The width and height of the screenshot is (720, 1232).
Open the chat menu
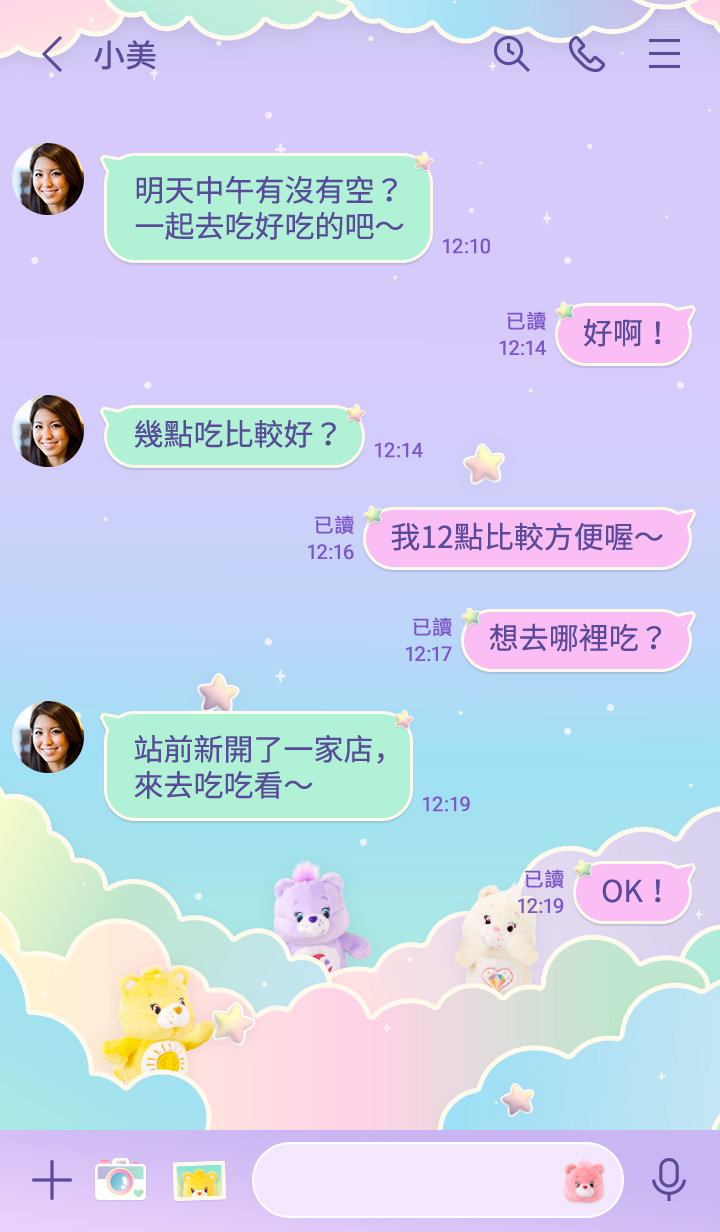click(x=664, y=54)
